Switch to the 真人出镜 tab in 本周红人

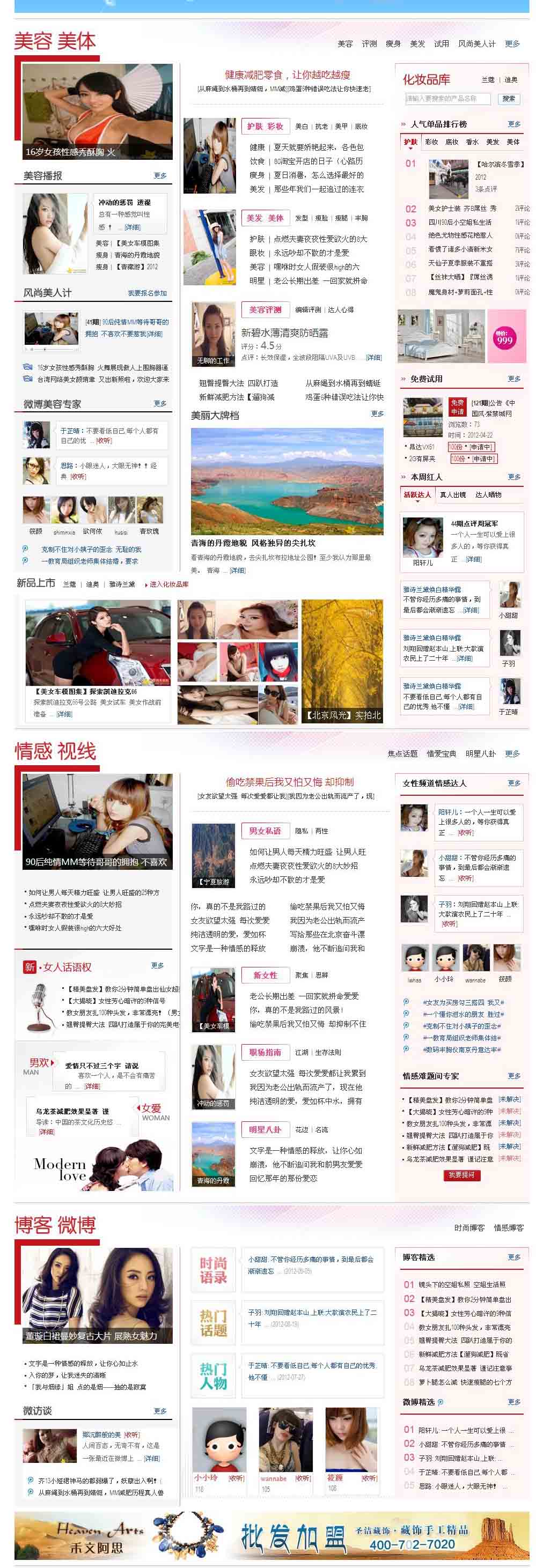[452, 495]
